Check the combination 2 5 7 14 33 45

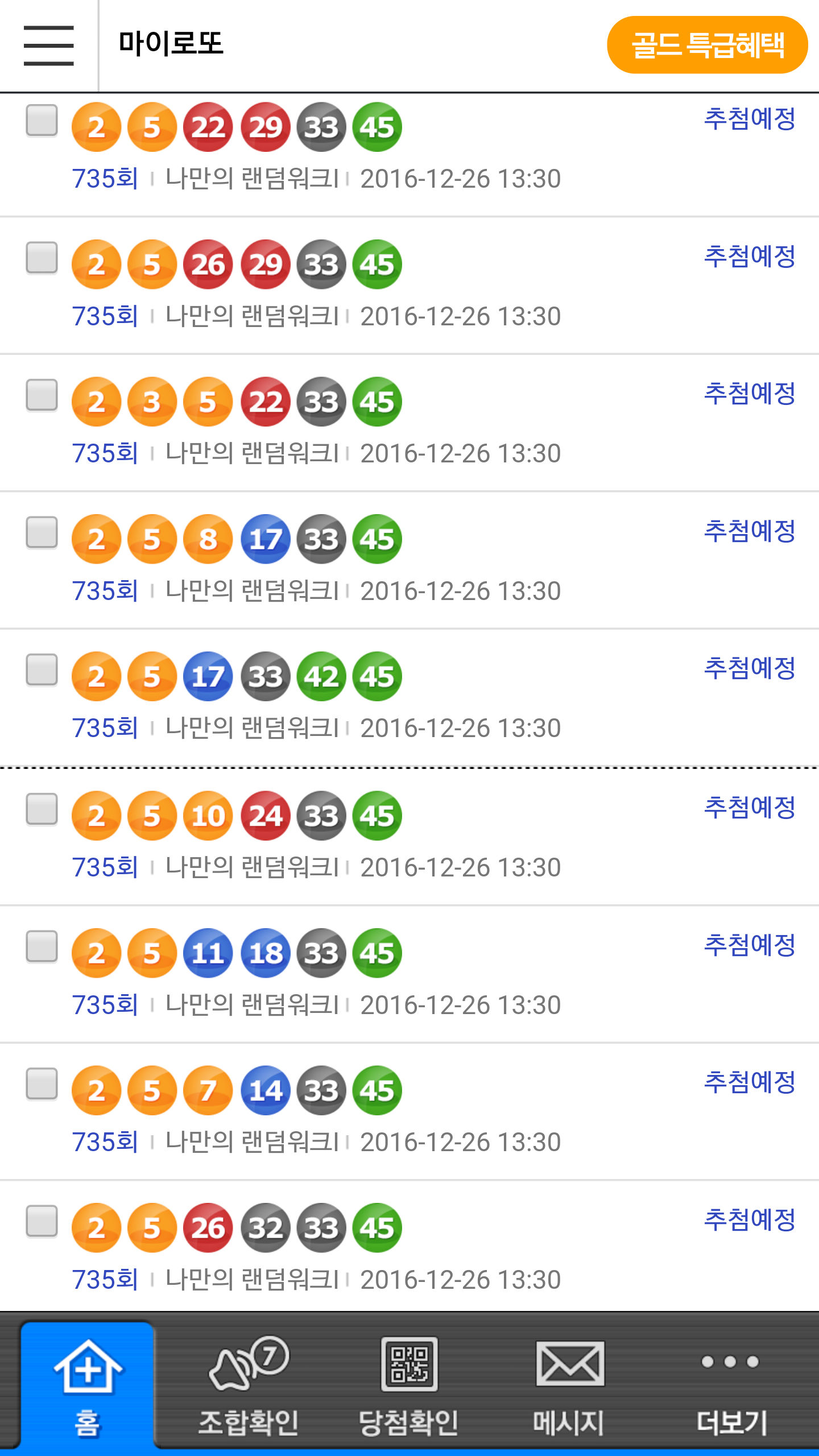(x=42, y=1083)
